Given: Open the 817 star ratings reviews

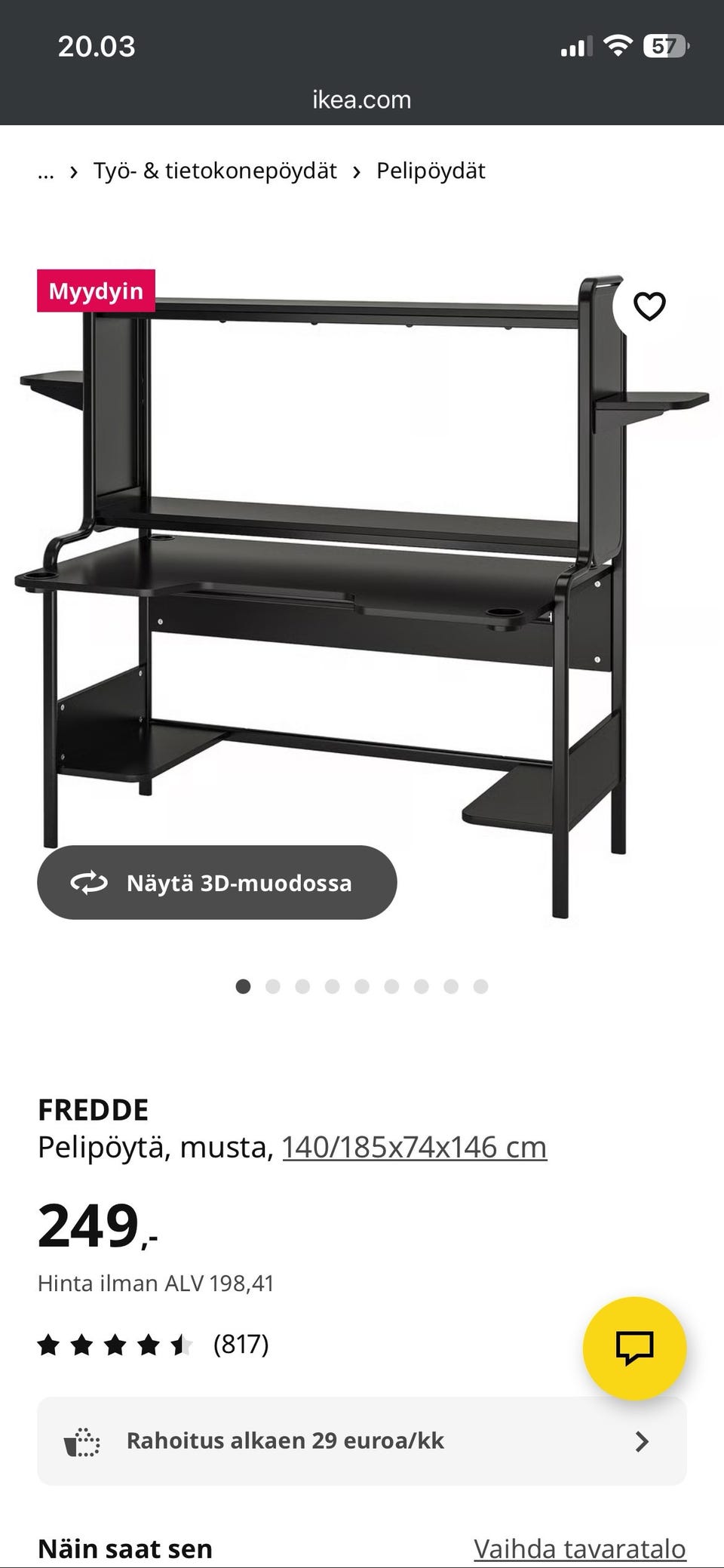Looking at the screenshot, I should (x=154, y=1344).
